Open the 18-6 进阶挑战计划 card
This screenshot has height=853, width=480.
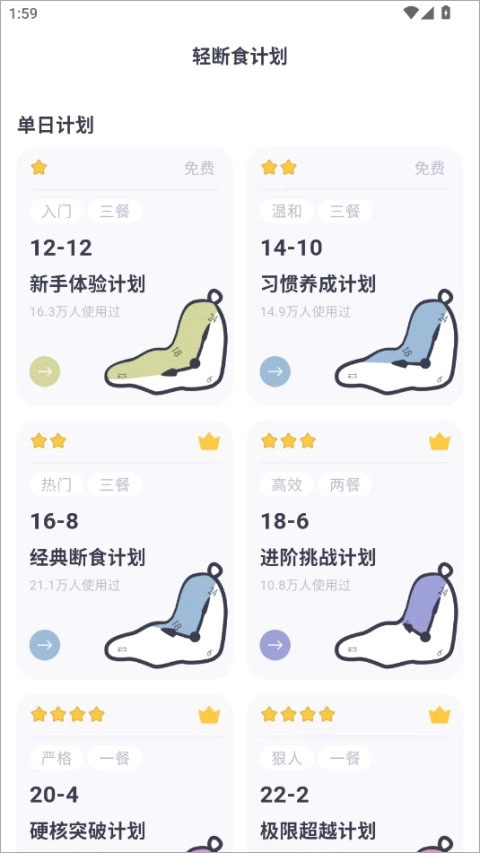(x=355, y=549)
